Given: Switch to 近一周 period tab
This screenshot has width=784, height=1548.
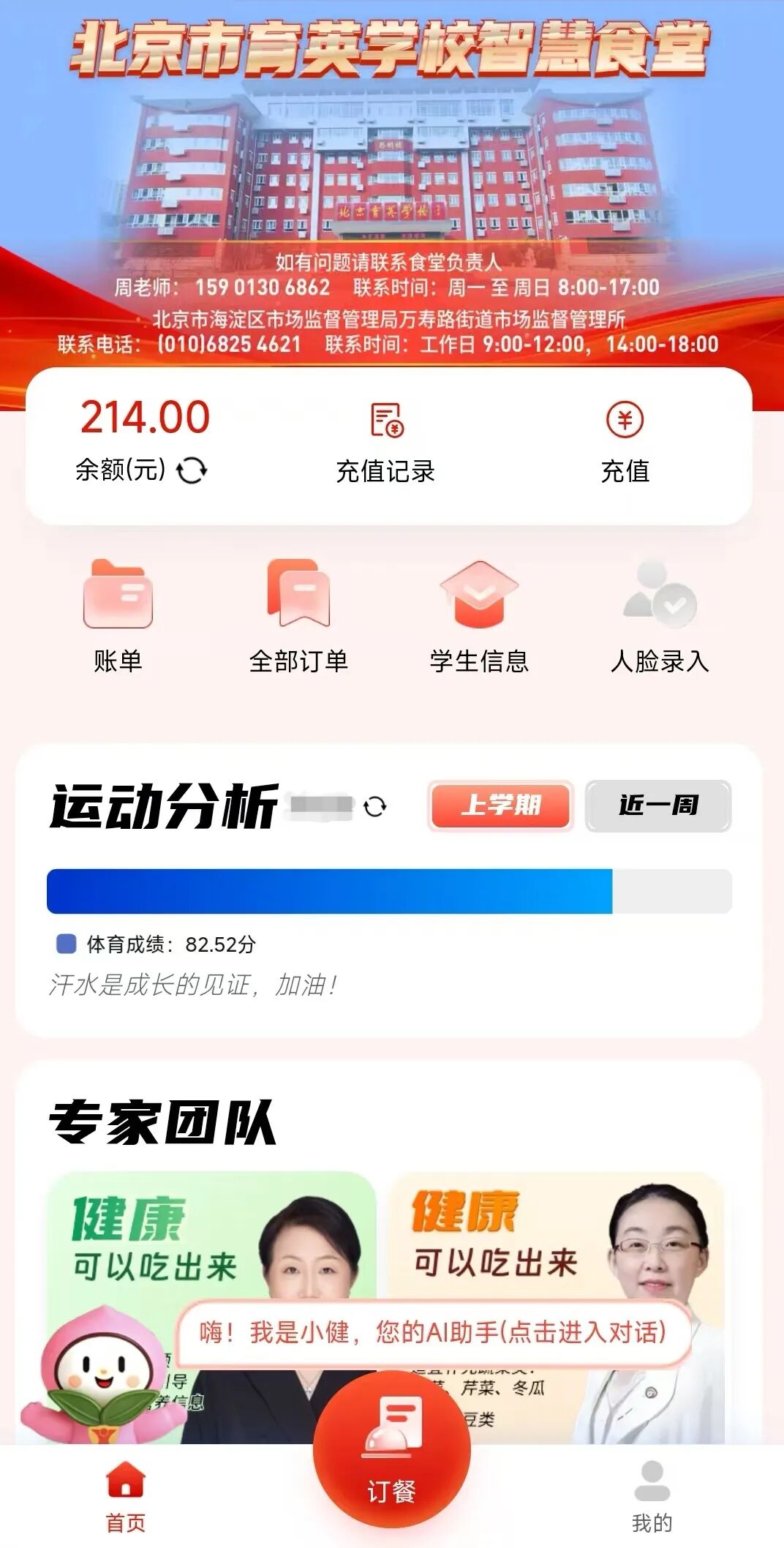Looking at the screenshot, I should tap(657, 806).
